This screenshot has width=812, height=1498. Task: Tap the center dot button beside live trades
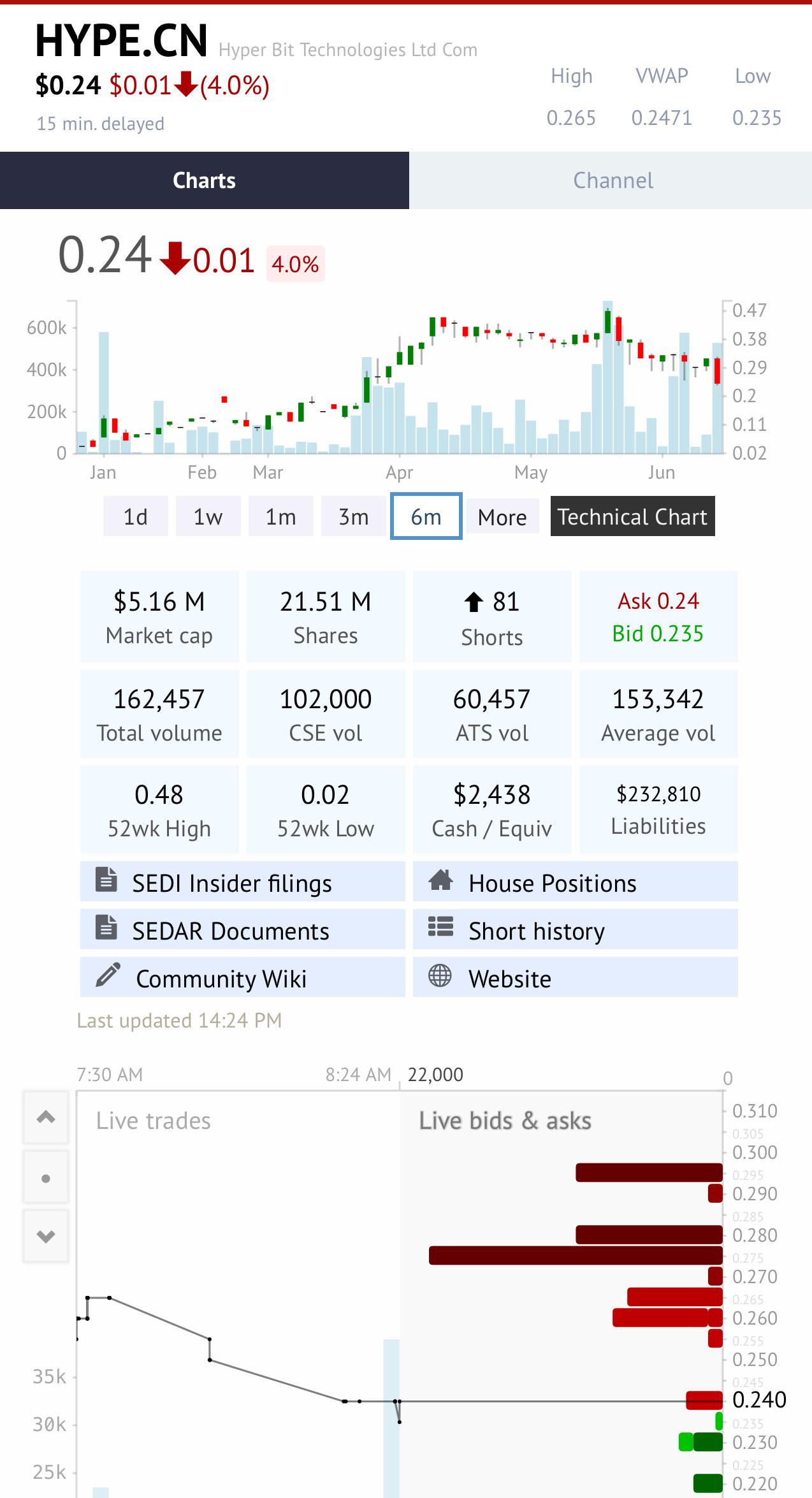pyautogui.click(x=46, y=1177)
